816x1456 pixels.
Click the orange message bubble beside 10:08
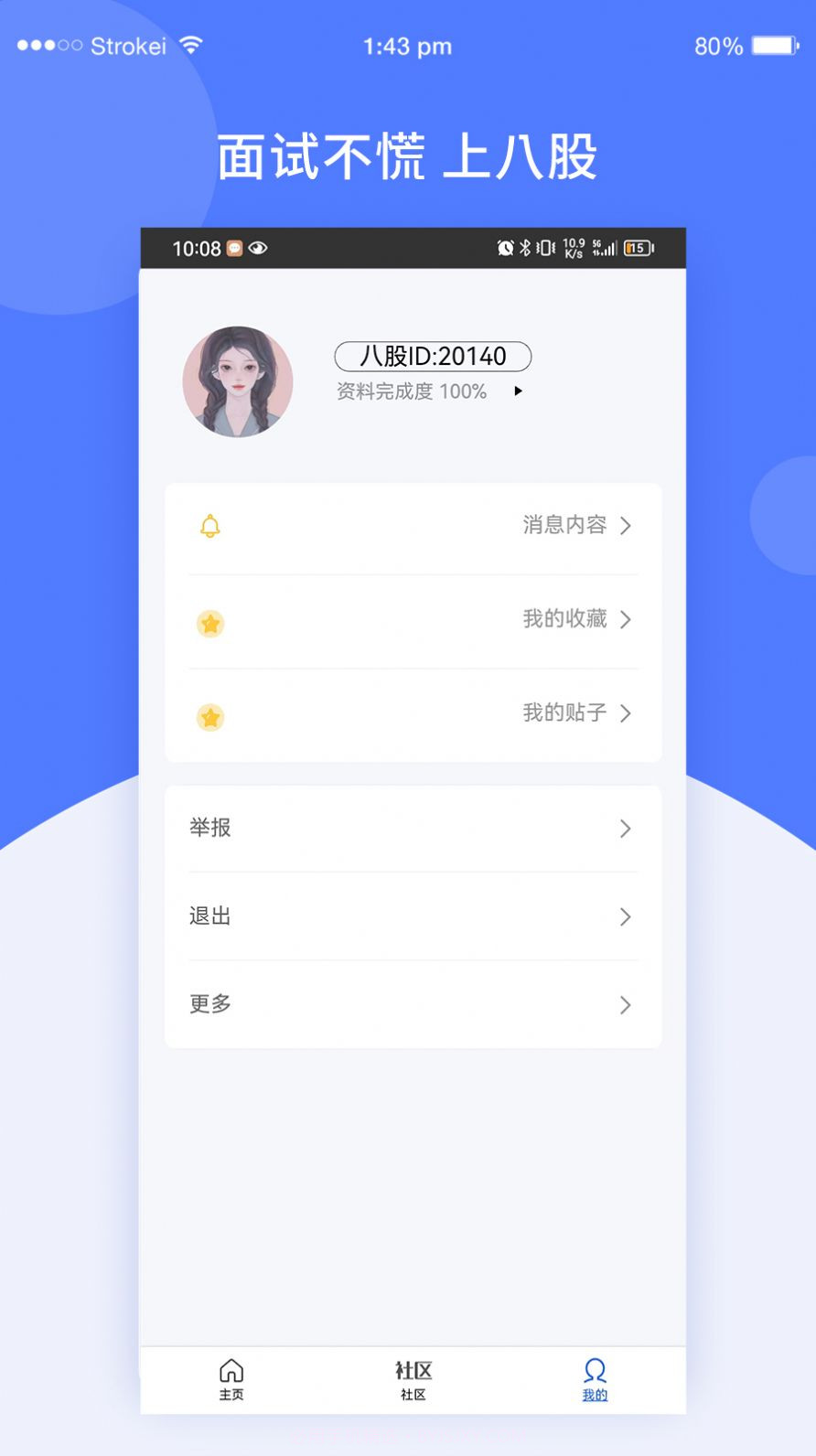[234, 247]
